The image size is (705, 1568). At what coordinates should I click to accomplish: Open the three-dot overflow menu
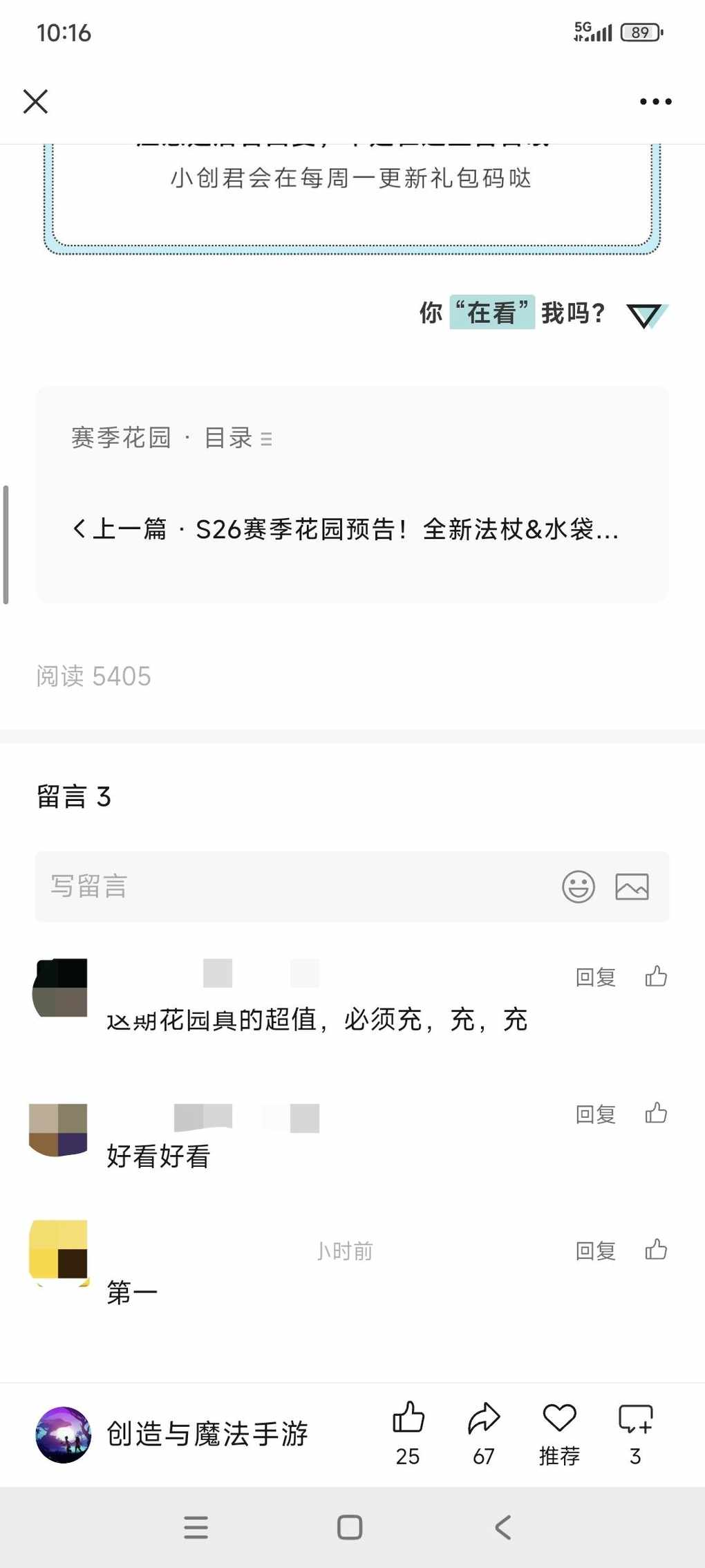tap(655, 102)
